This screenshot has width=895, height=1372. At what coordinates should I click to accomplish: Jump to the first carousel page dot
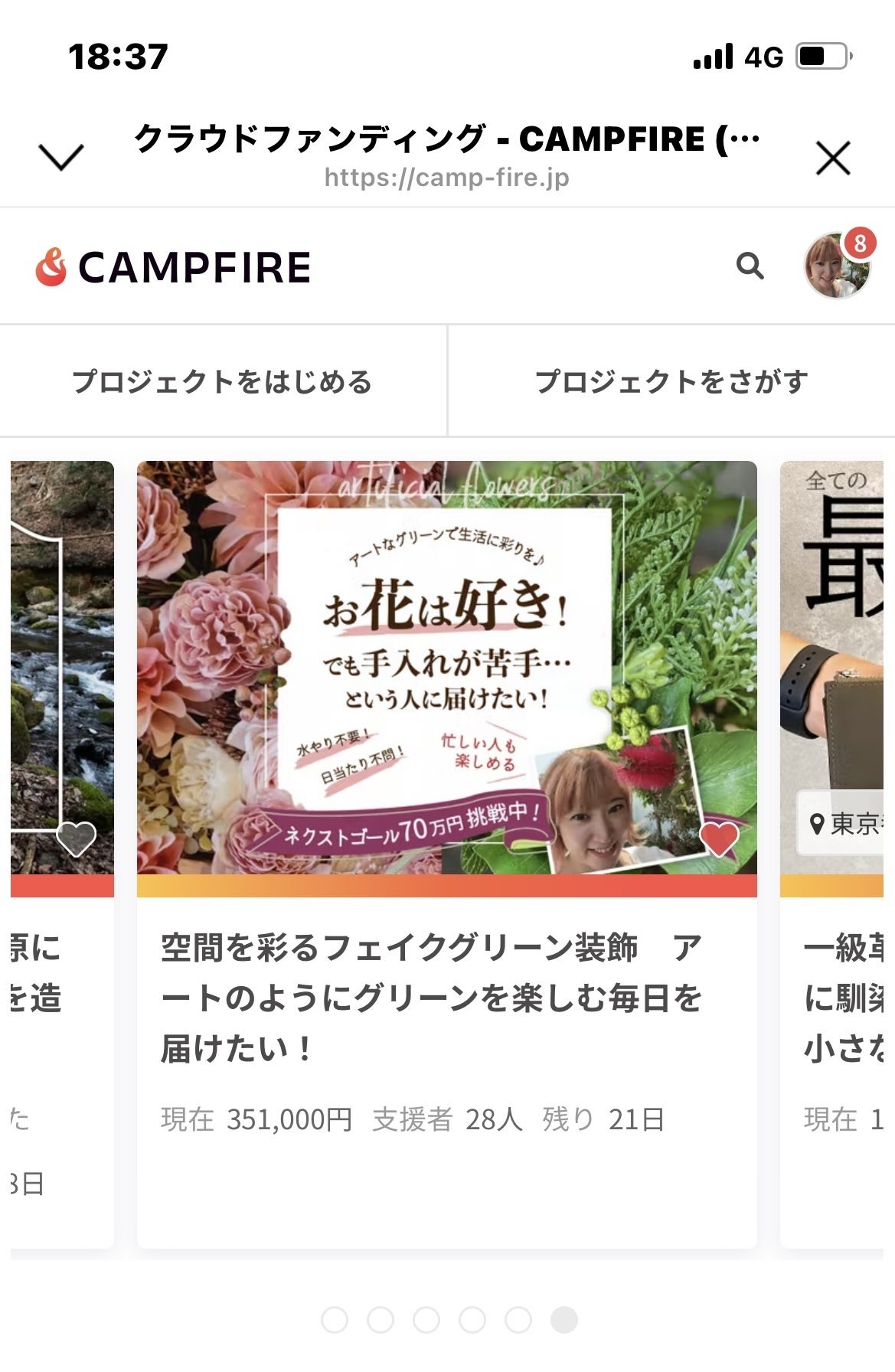(x=335, y=1320)
